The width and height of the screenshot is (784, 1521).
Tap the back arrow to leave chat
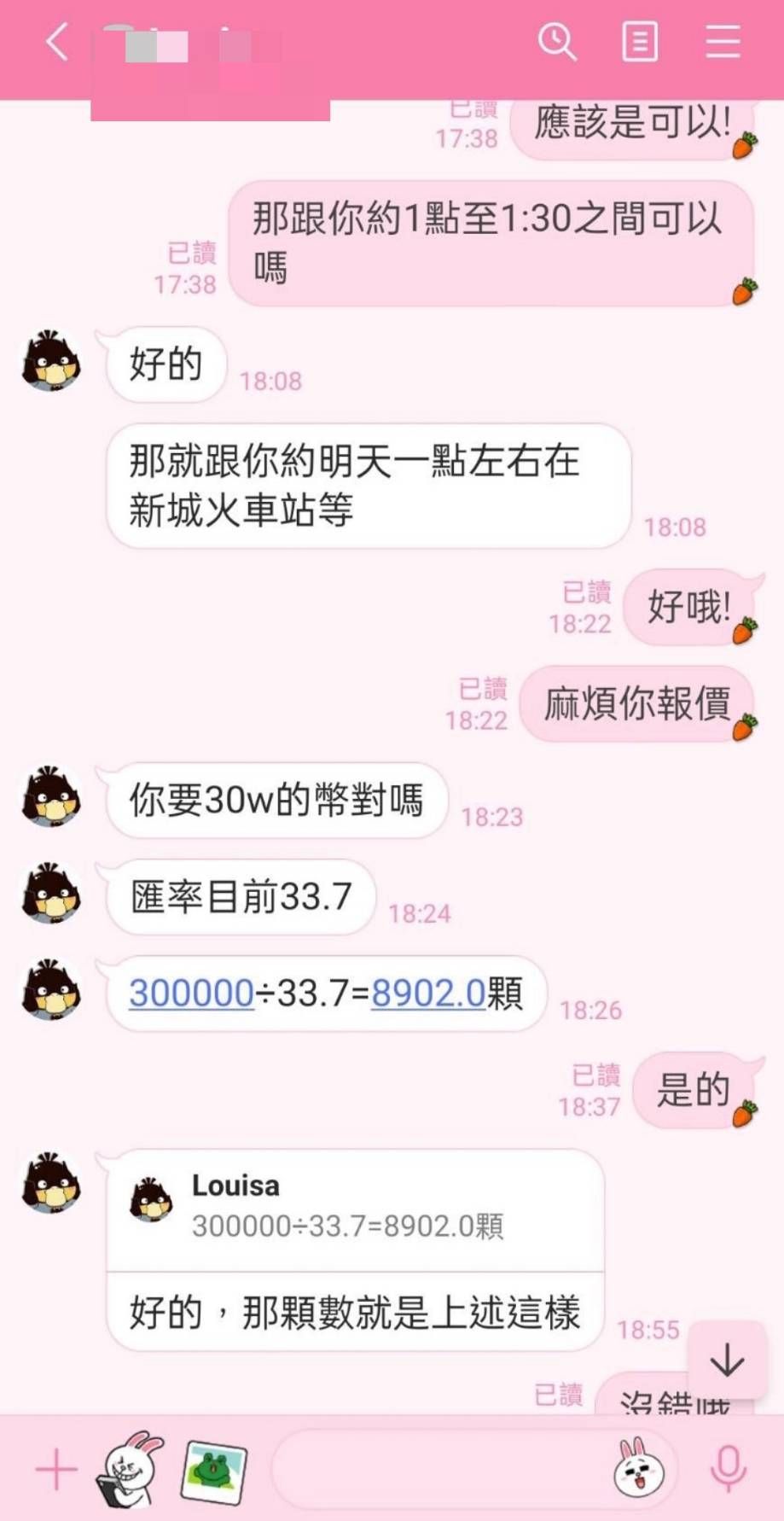point(56,42)
